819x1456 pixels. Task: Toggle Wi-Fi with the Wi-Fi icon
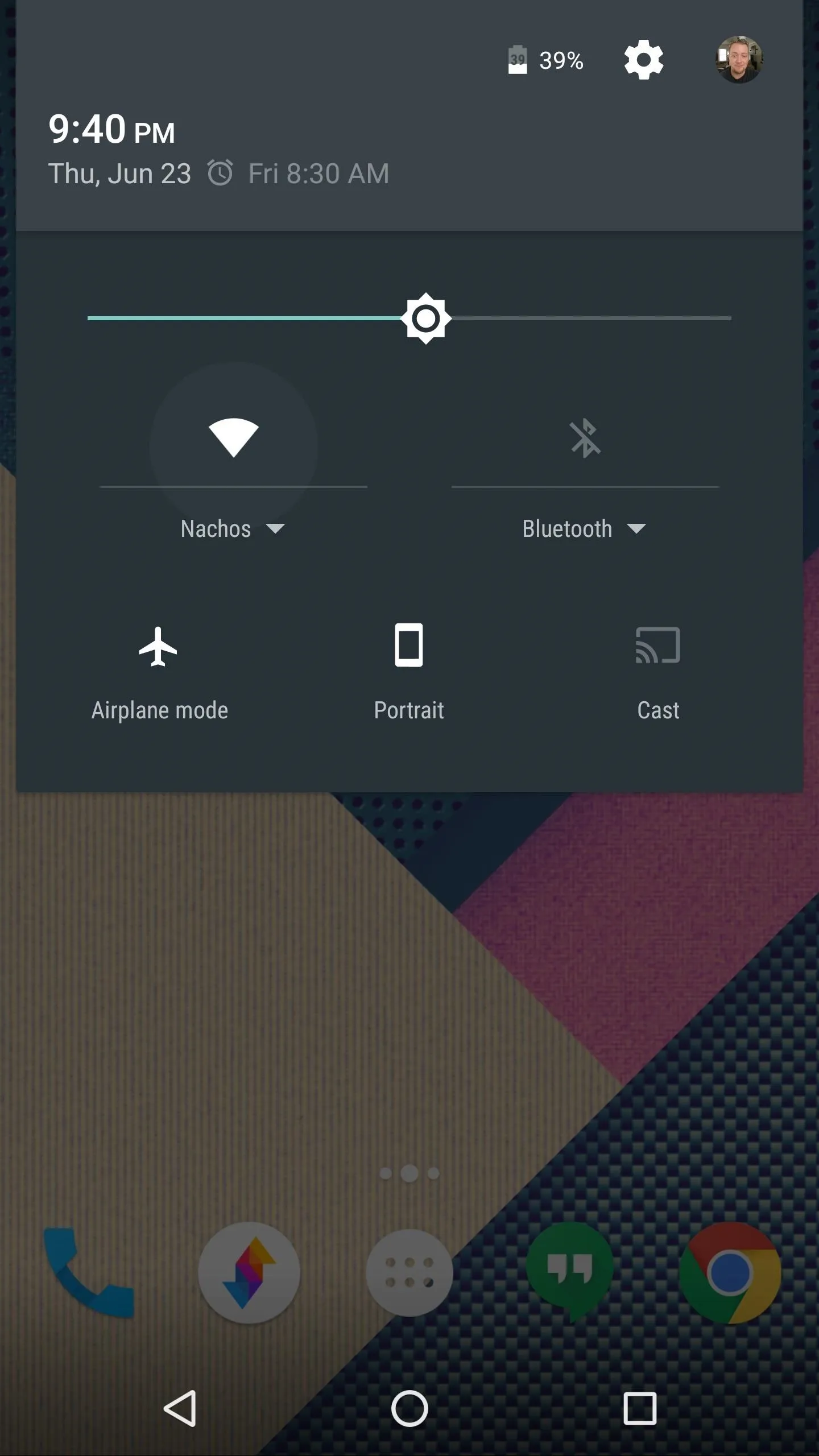pos(233,437)
